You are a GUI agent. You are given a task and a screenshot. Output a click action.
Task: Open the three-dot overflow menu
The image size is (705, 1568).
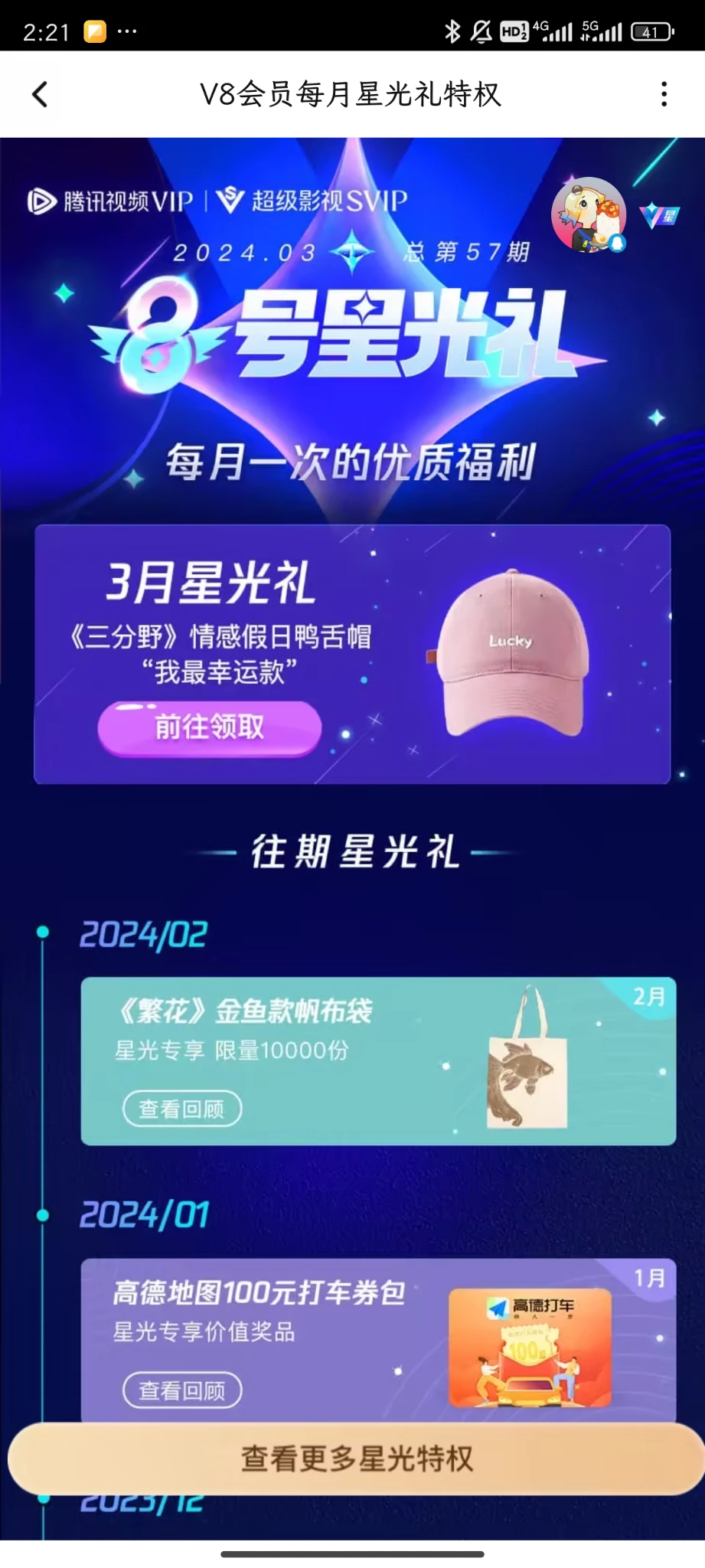click(x=664, y=94)
